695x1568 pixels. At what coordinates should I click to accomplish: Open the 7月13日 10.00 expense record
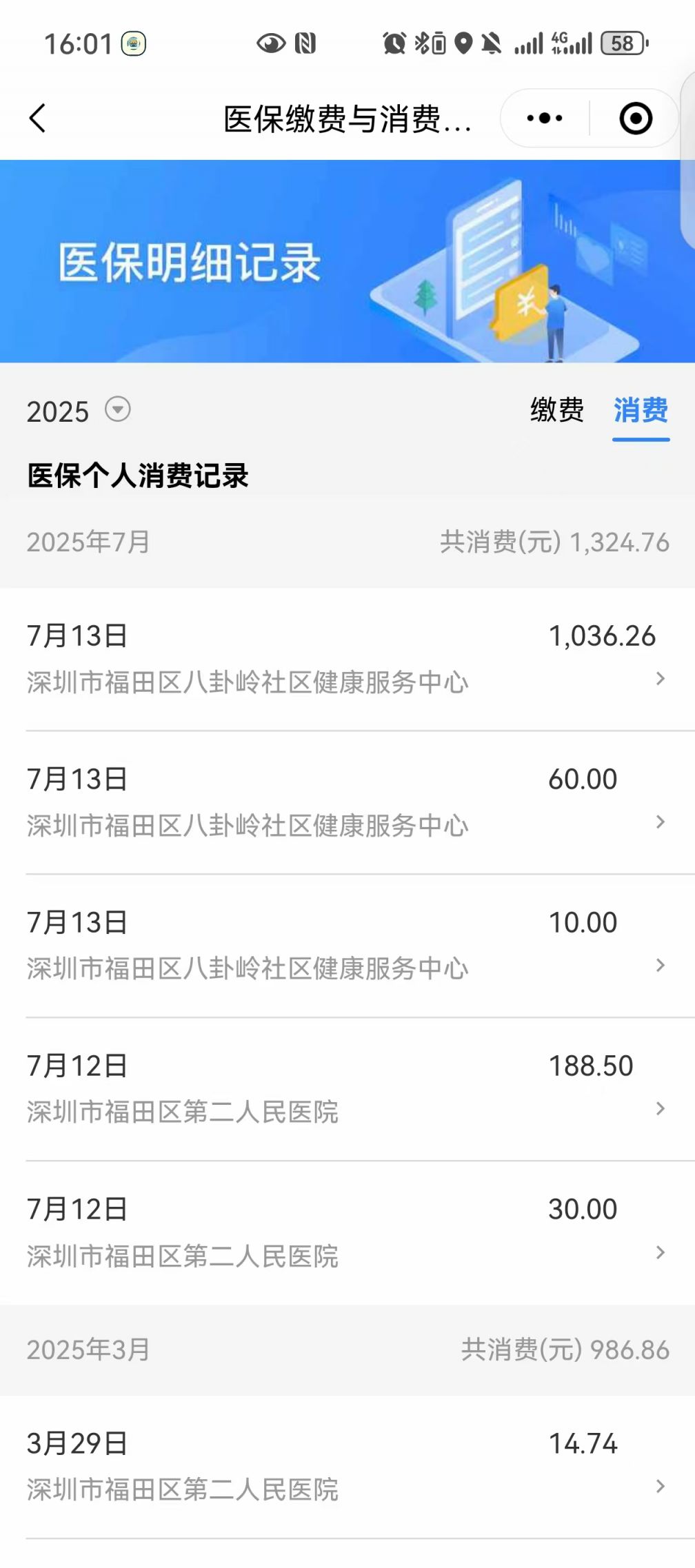(x=347, y=946)
